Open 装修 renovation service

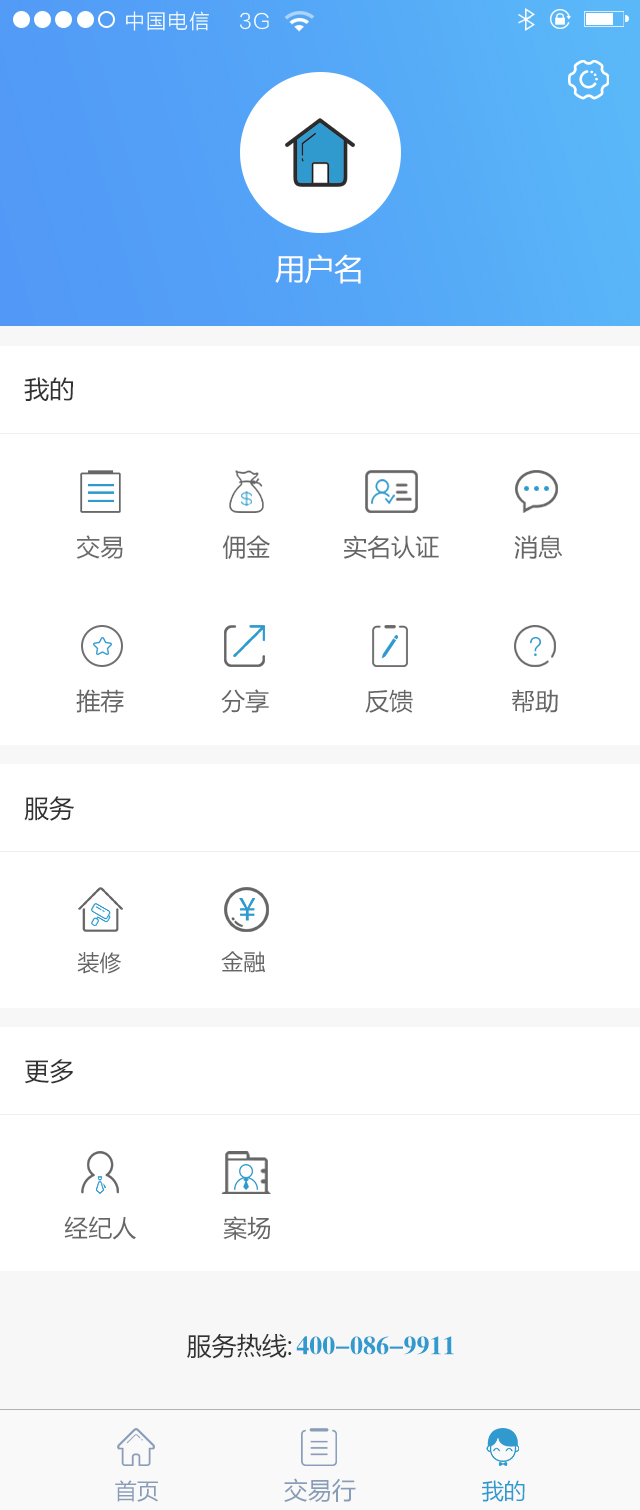[100, 928]
